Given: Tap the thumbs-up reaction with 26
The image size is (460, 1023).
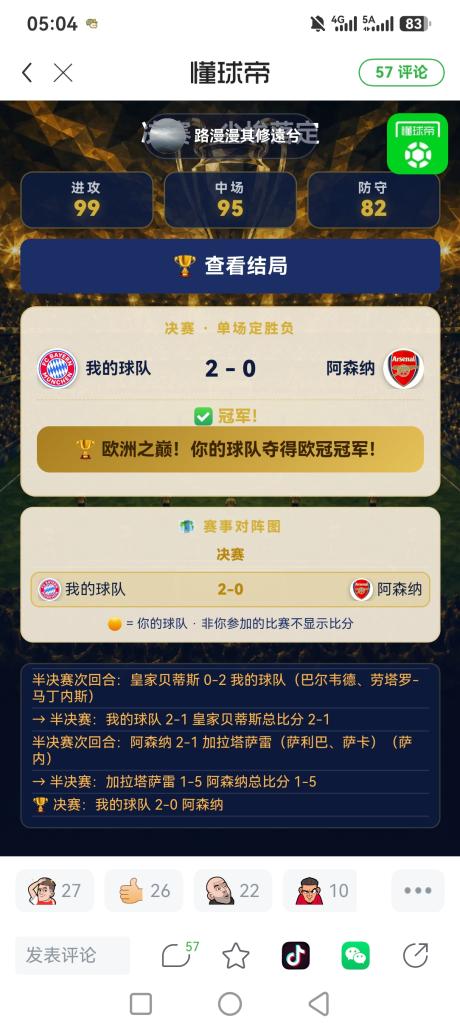Looking at the screenshot, I should click(x=144, y=891).
